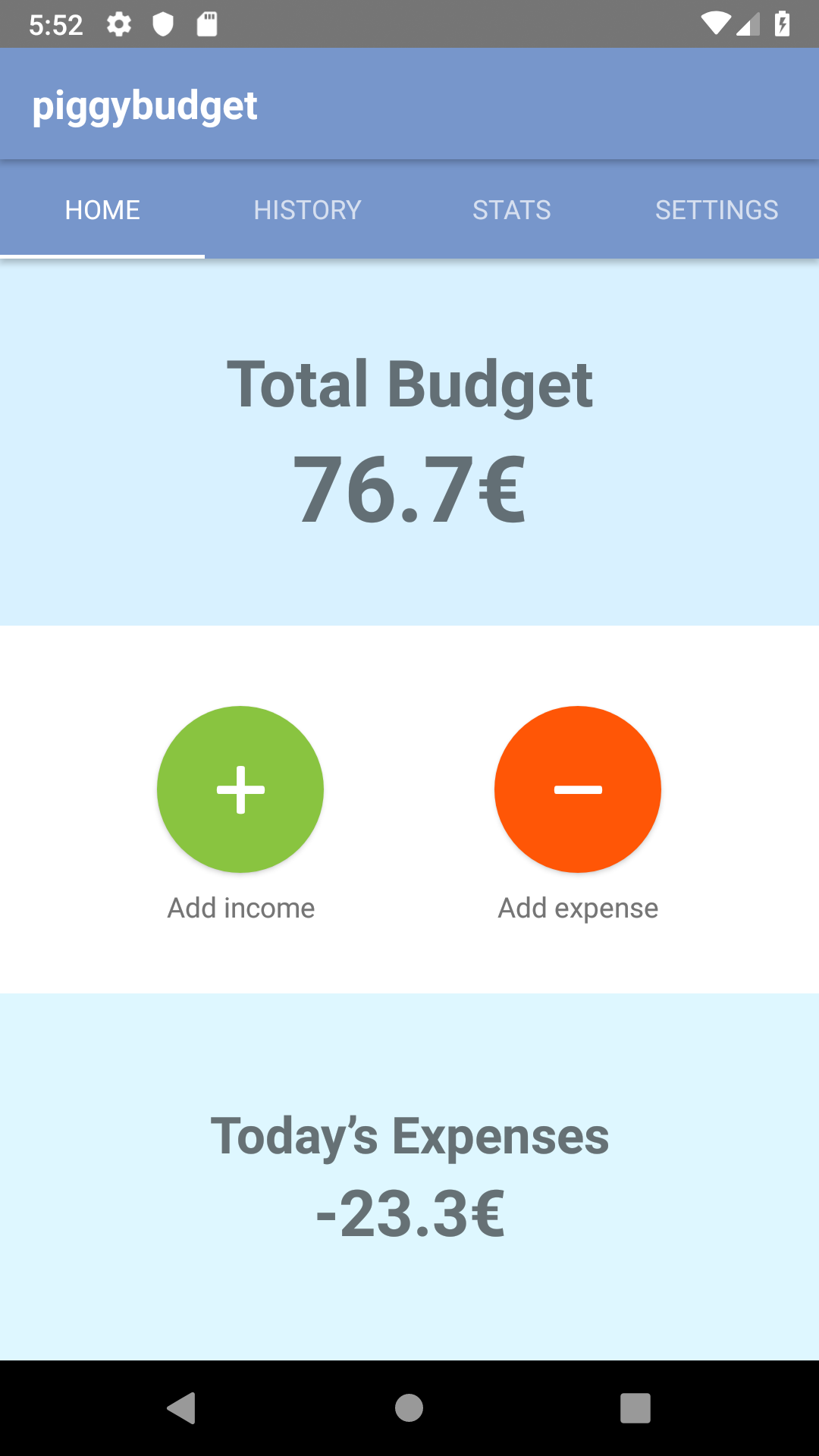This screenshot has height=1456, width=819.
Task: Tap the green Add income button
Action: 240,789
